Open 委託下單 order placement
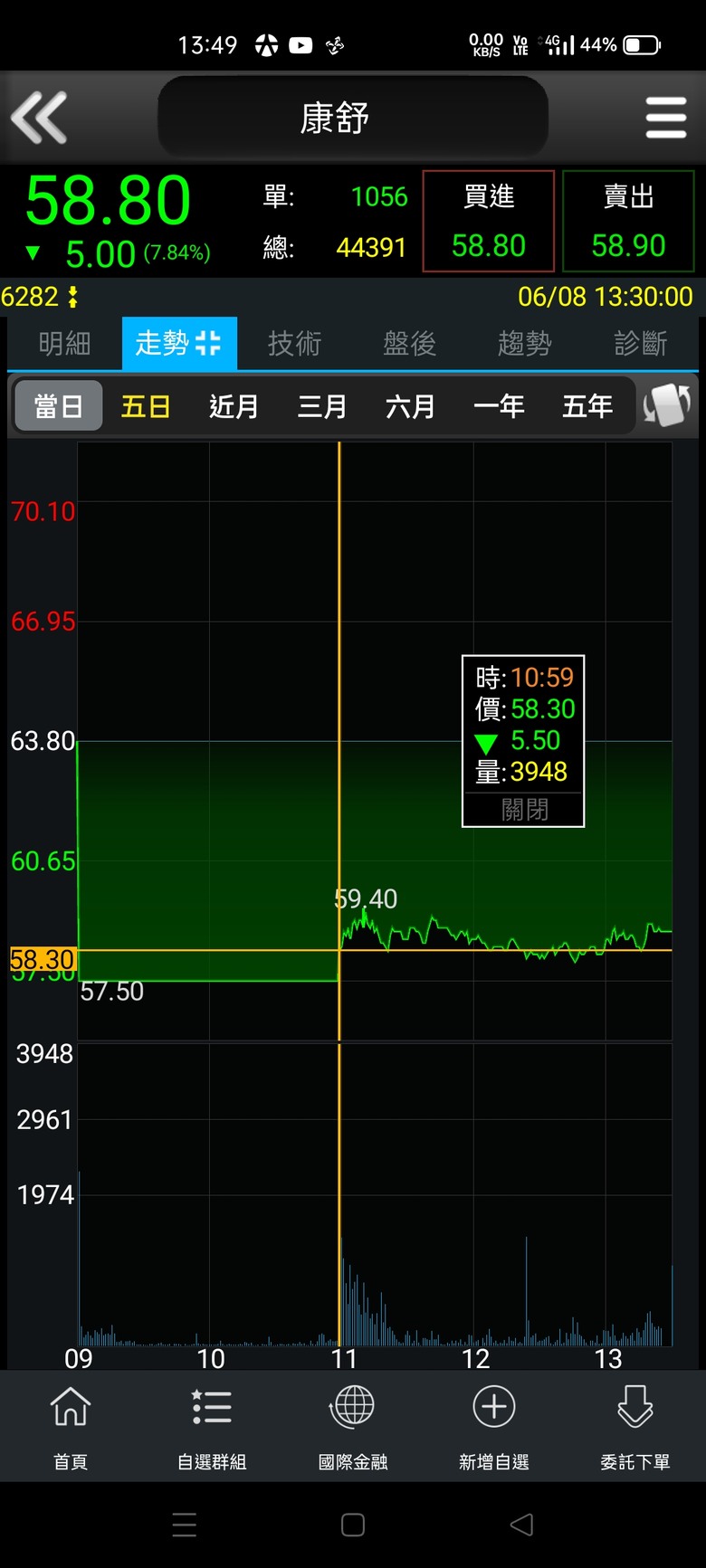The width and height of the screenshot is (706, 1568). (x=635, y=1427)
